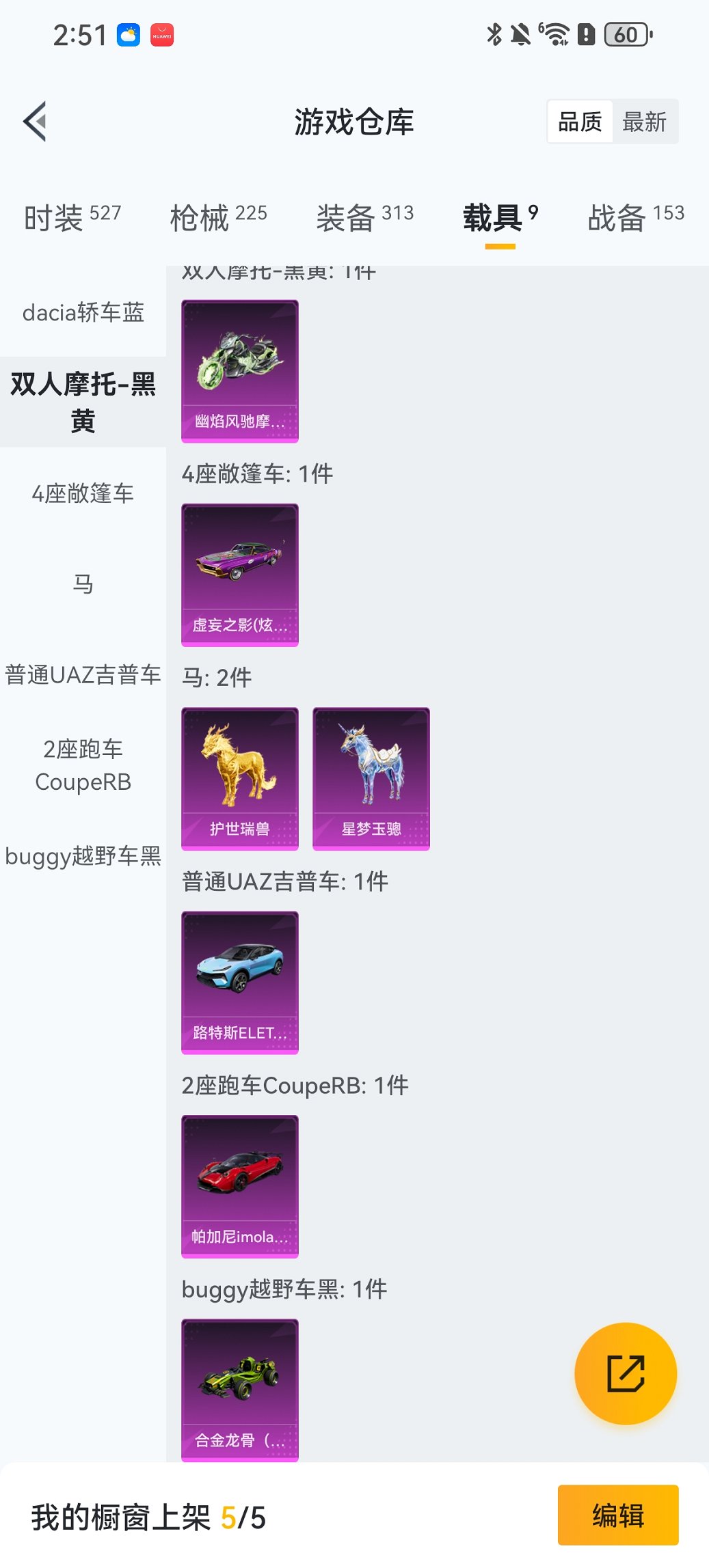Switch to the 时装 tab
The width and height of the screenshot is (709, 1568).
pyautogui.click(x=72, y=217)
